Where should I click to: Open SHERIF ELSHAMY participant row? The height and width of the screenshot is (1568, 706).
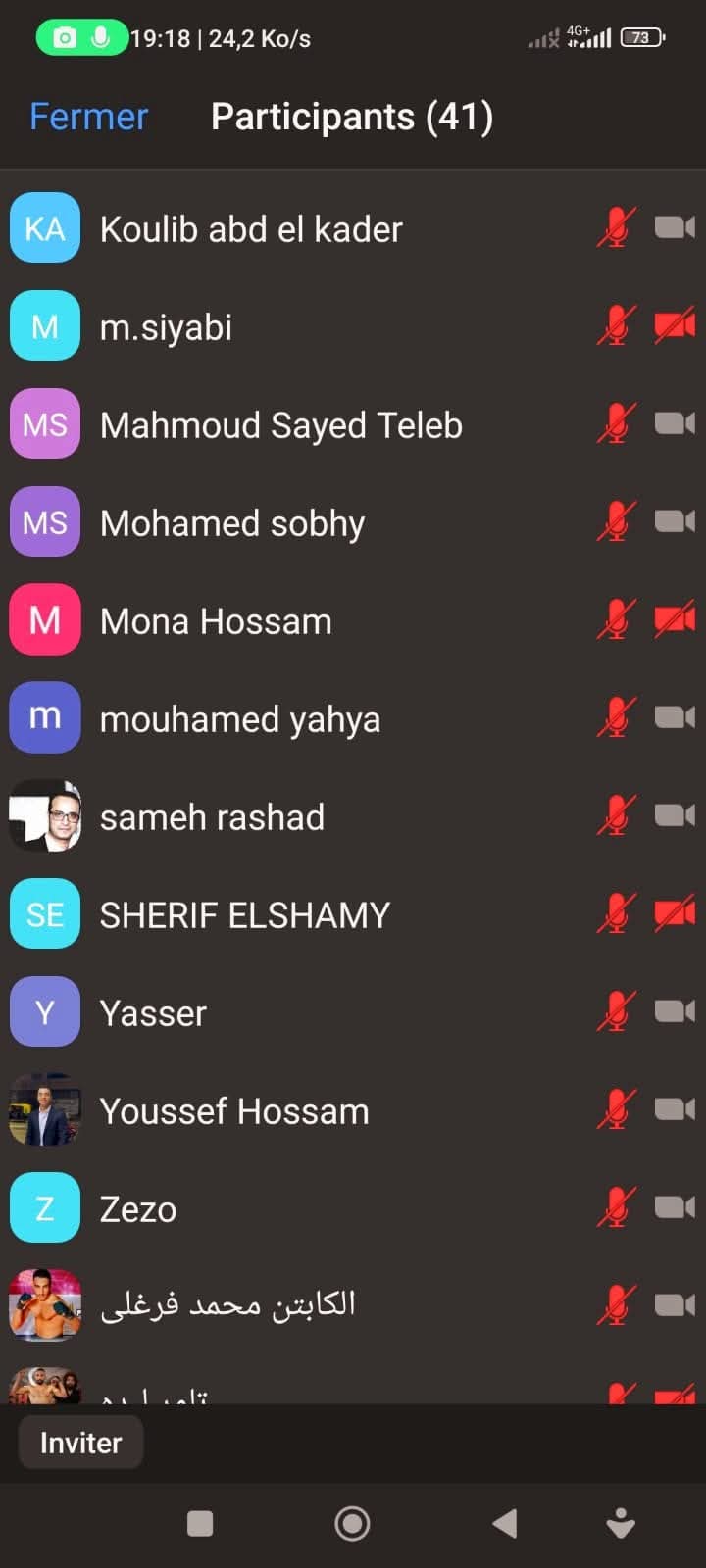pos(245,915)
